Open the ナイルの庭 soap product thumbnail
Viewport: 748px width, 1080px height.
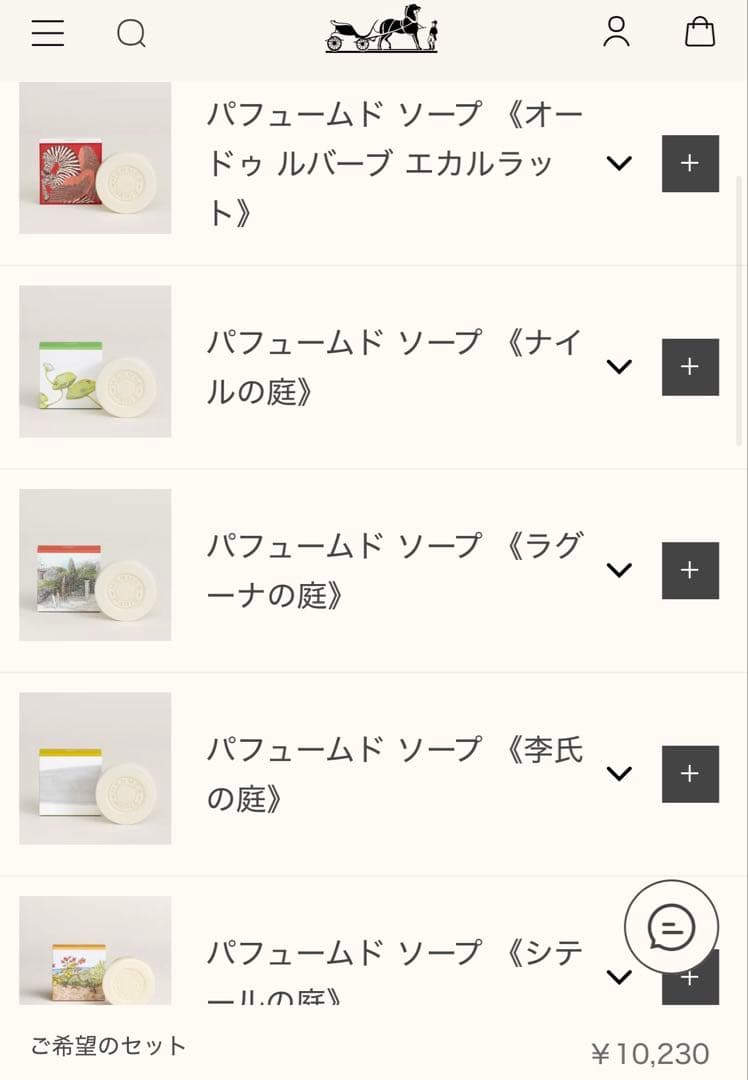(94, 361)
